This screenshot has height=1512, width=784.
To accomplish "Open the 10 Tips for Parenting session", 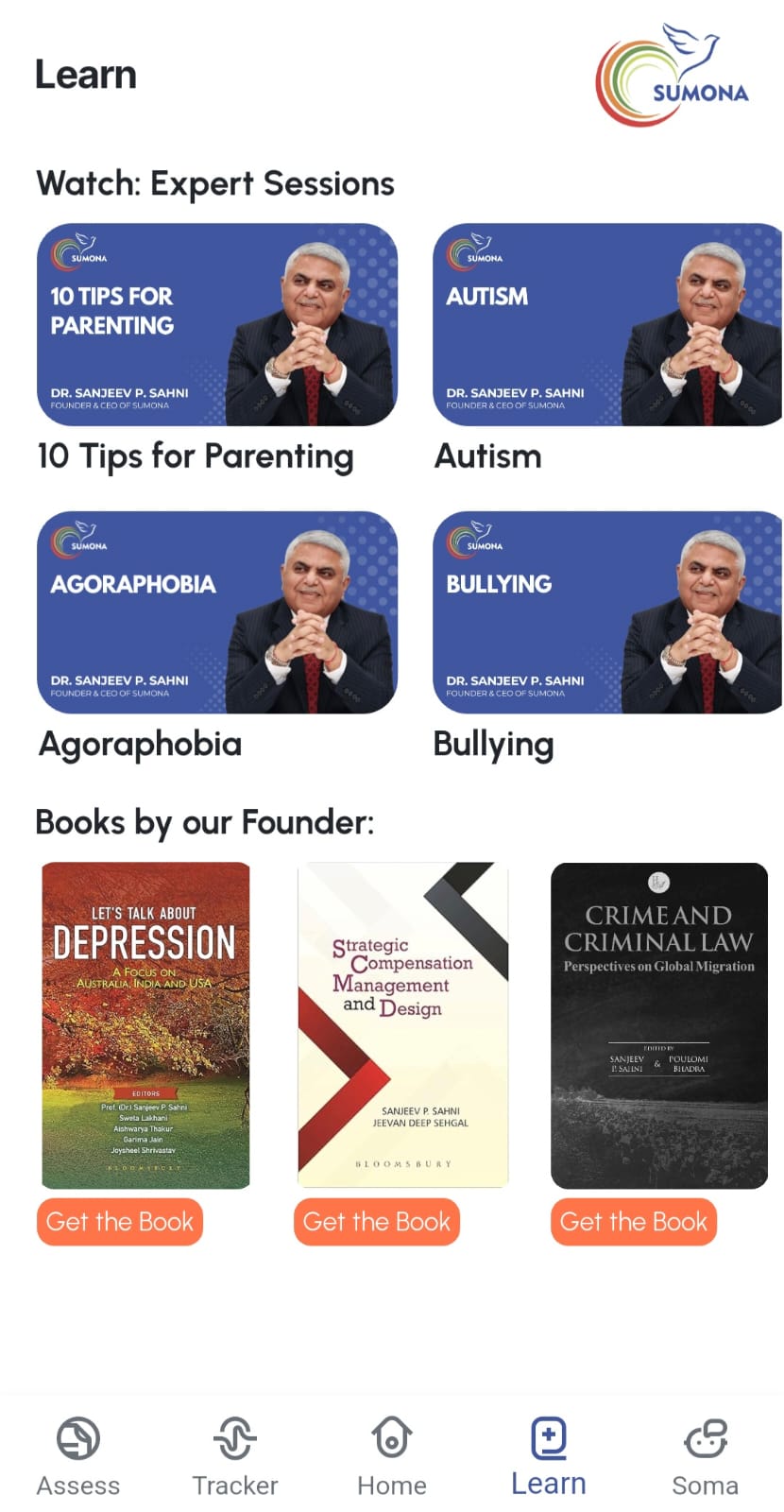I will coord(216,324).
